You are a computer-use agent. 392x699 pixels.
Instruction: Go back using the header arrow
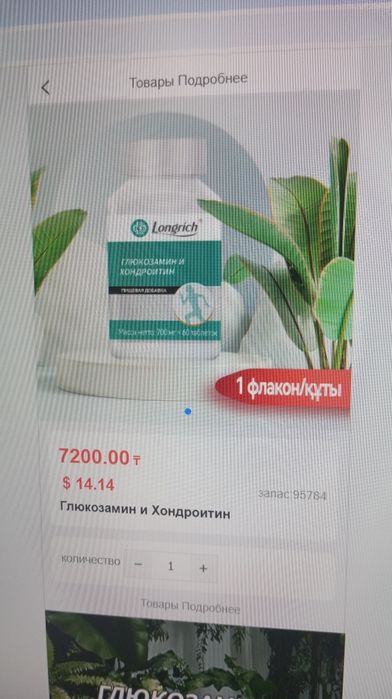(x=45, y=87)
